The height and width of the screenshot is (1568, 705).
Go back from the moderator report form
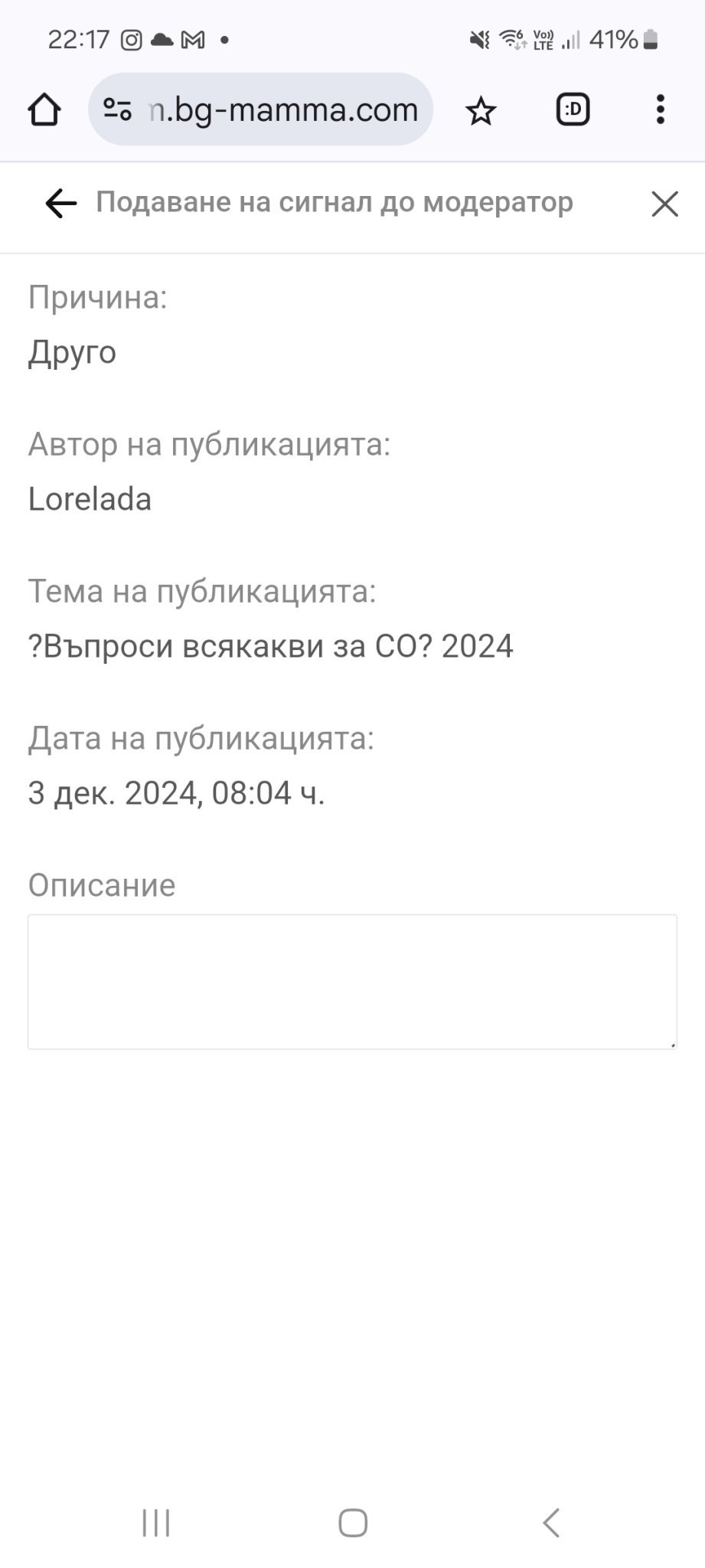[60, 204]
